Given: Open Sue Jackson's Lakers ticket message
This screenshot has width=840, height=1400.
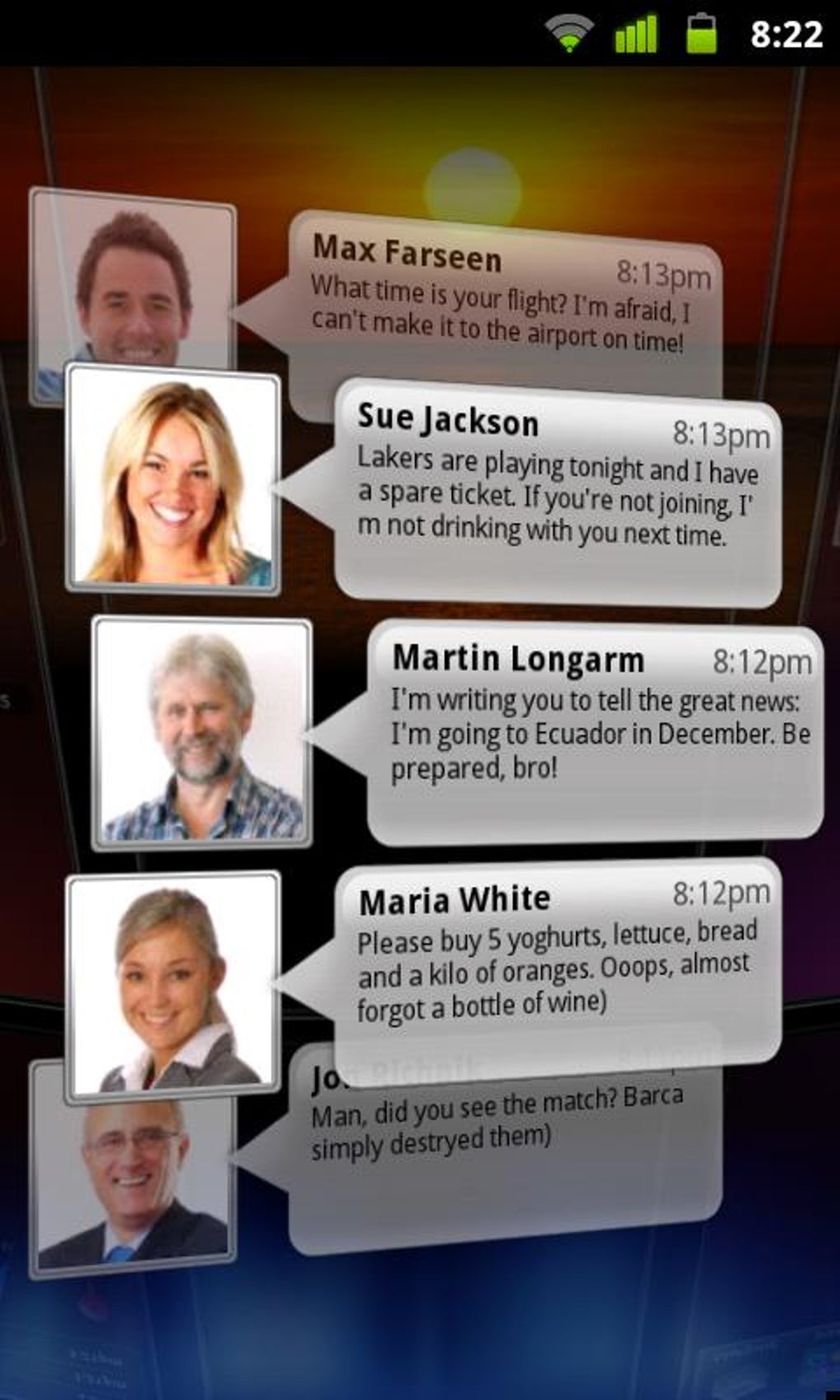Looking at the screenshot, I should 558,494.
